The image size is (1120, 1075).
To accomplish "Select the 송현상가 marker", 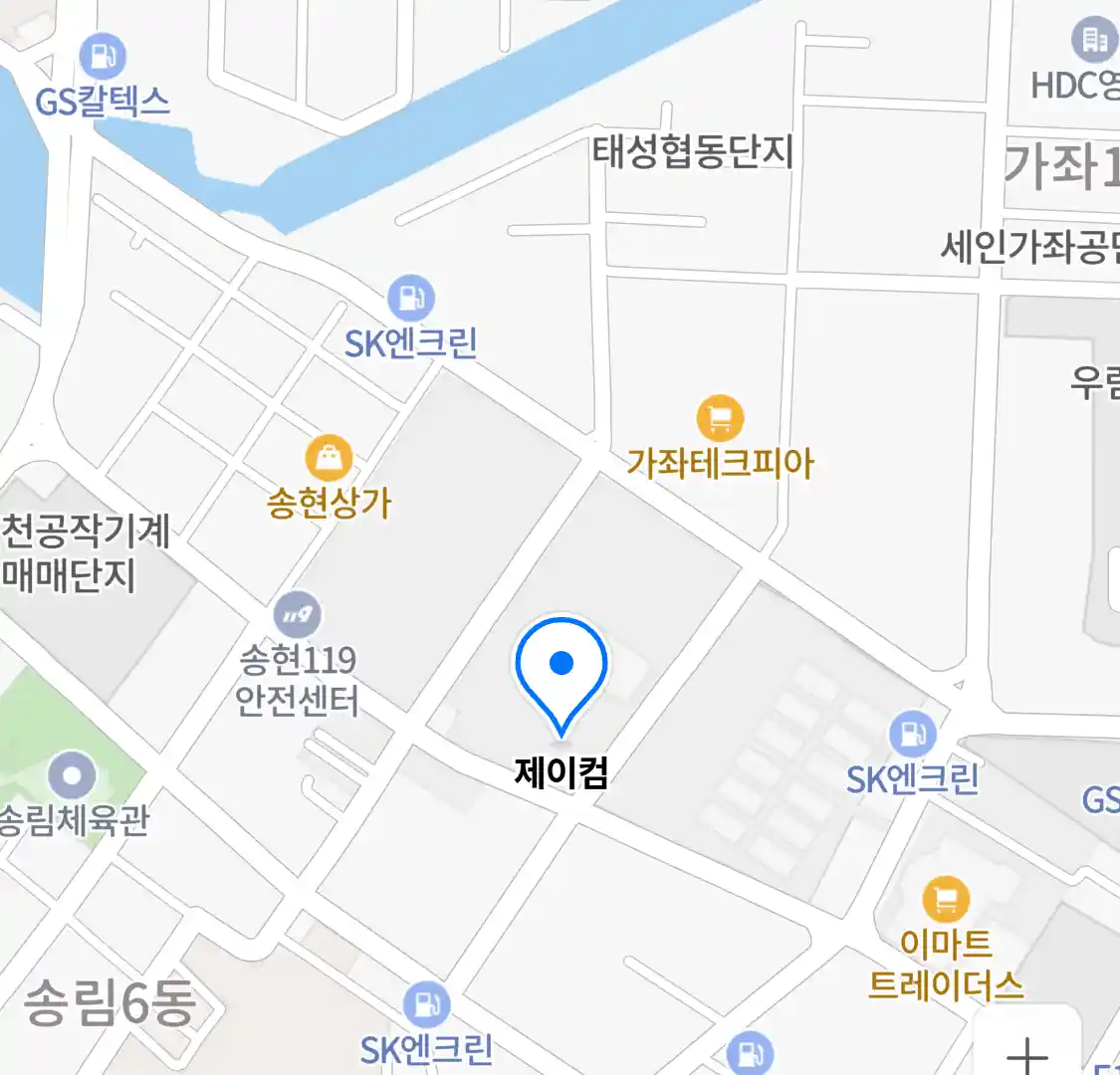I will [328, 459].
